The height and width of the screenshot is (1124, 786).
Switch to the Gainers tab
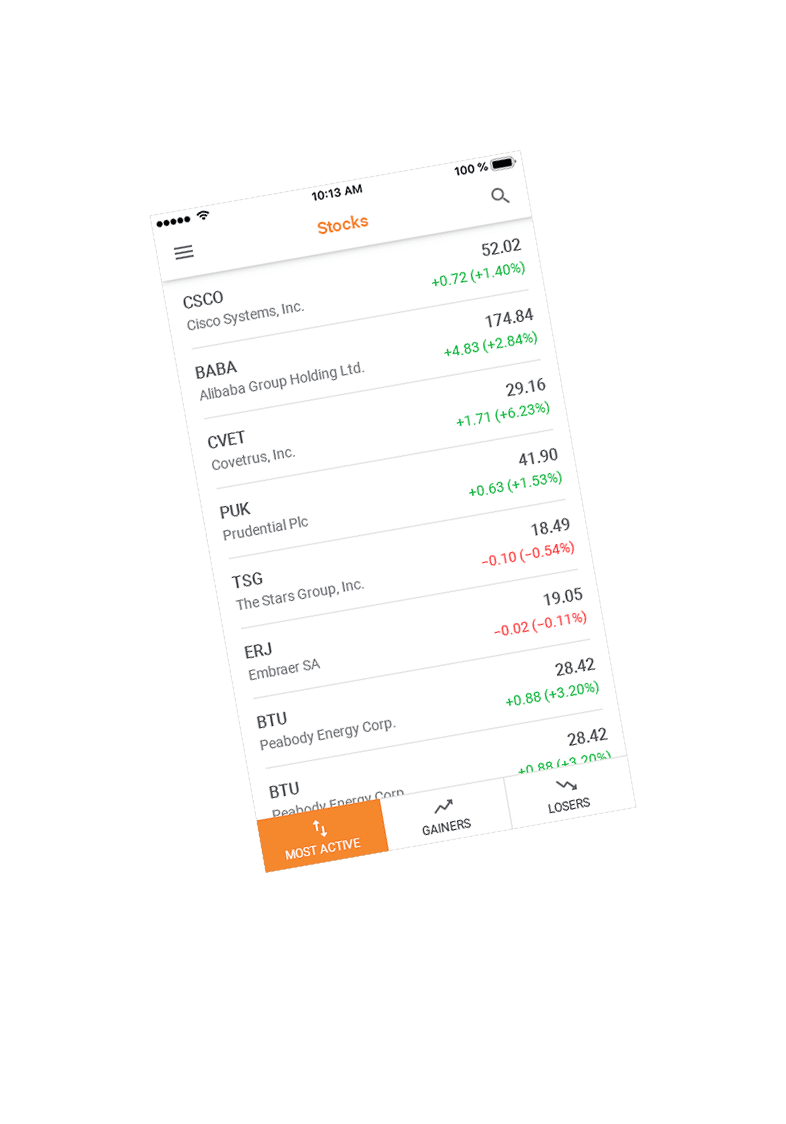coord(445,816)
